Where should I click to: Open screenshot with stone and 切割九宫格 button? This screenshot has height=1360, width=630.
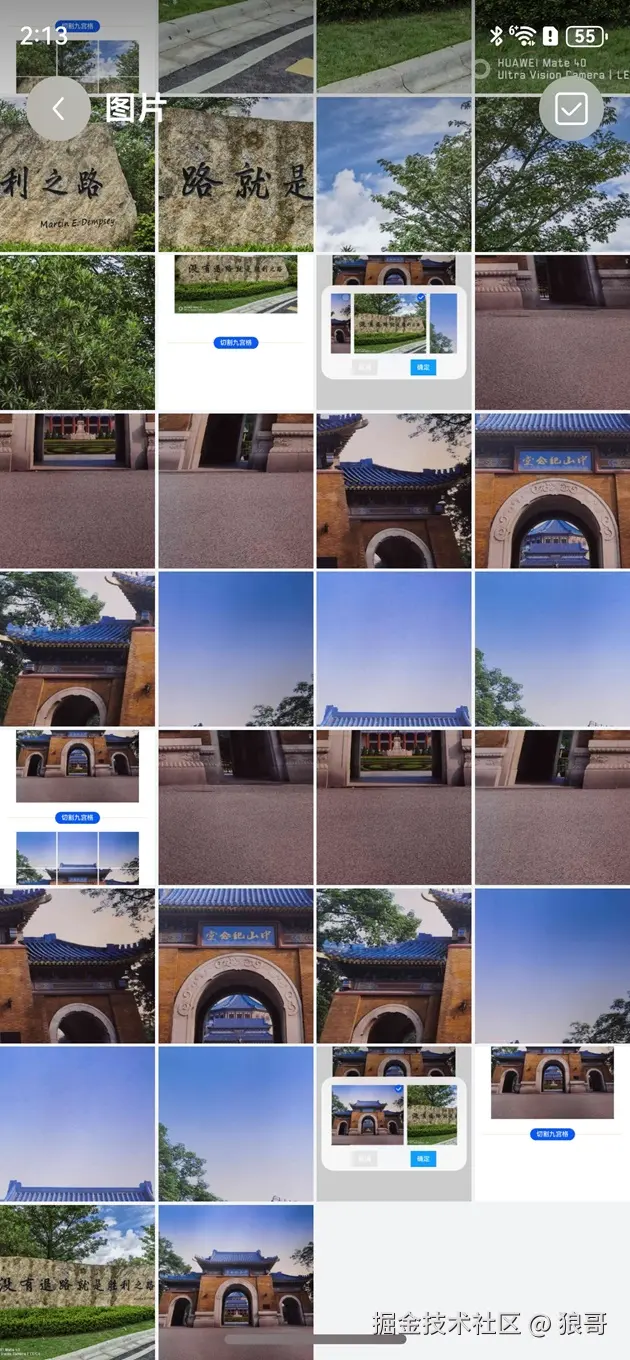coord(235,332)
